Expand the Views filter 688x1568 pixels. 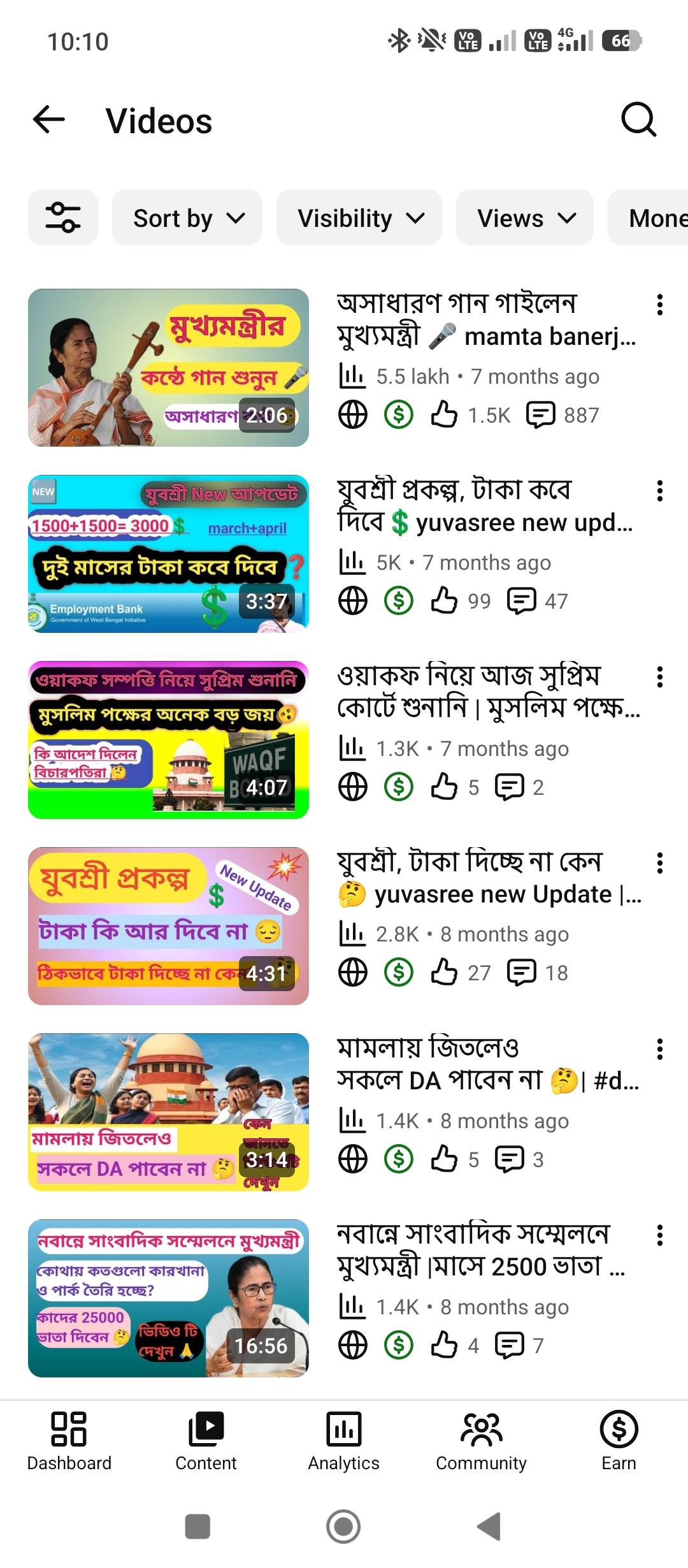click(525, 218)
